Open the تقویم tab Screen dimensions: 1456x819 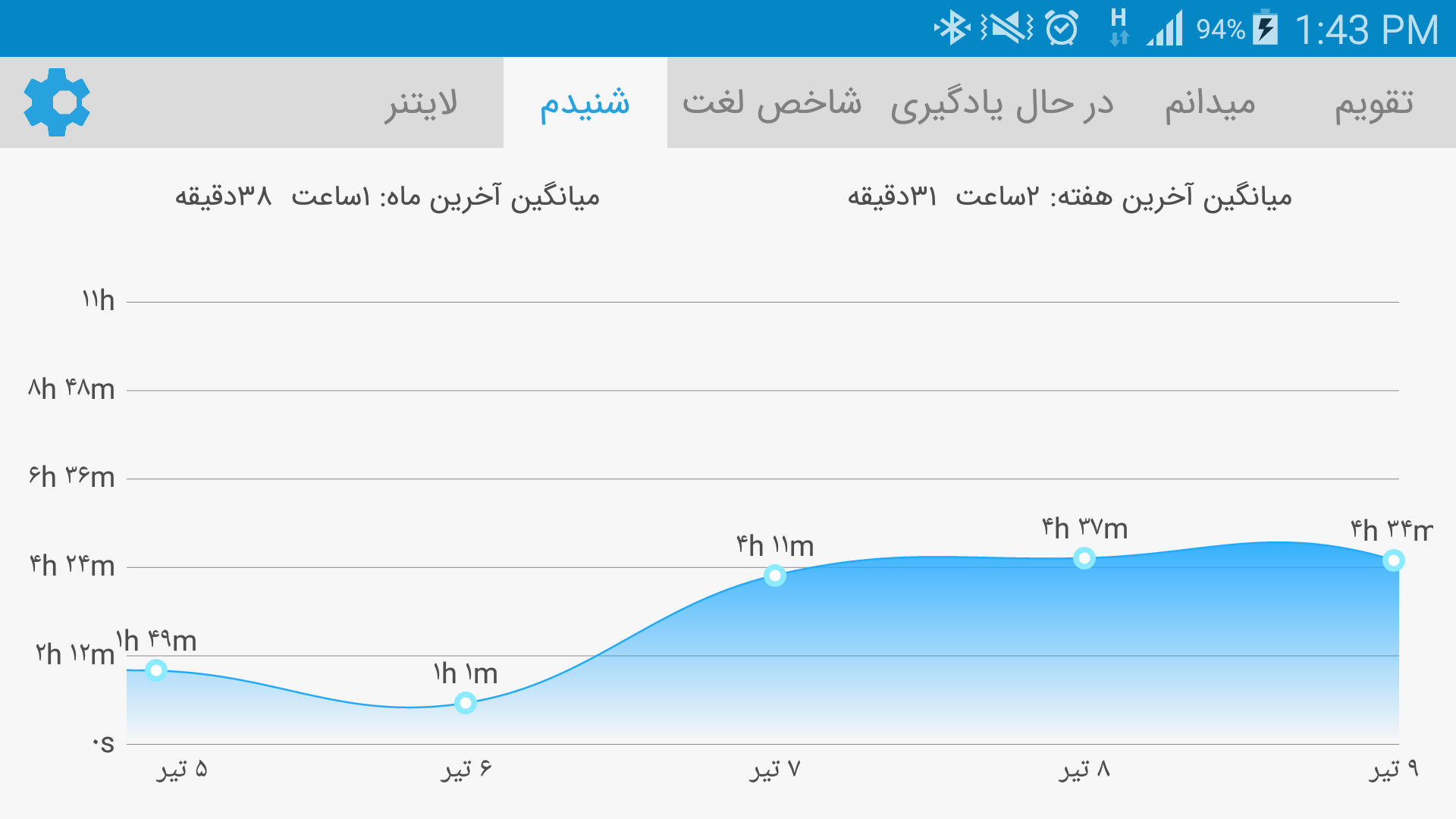click(x=1373, y=102)
